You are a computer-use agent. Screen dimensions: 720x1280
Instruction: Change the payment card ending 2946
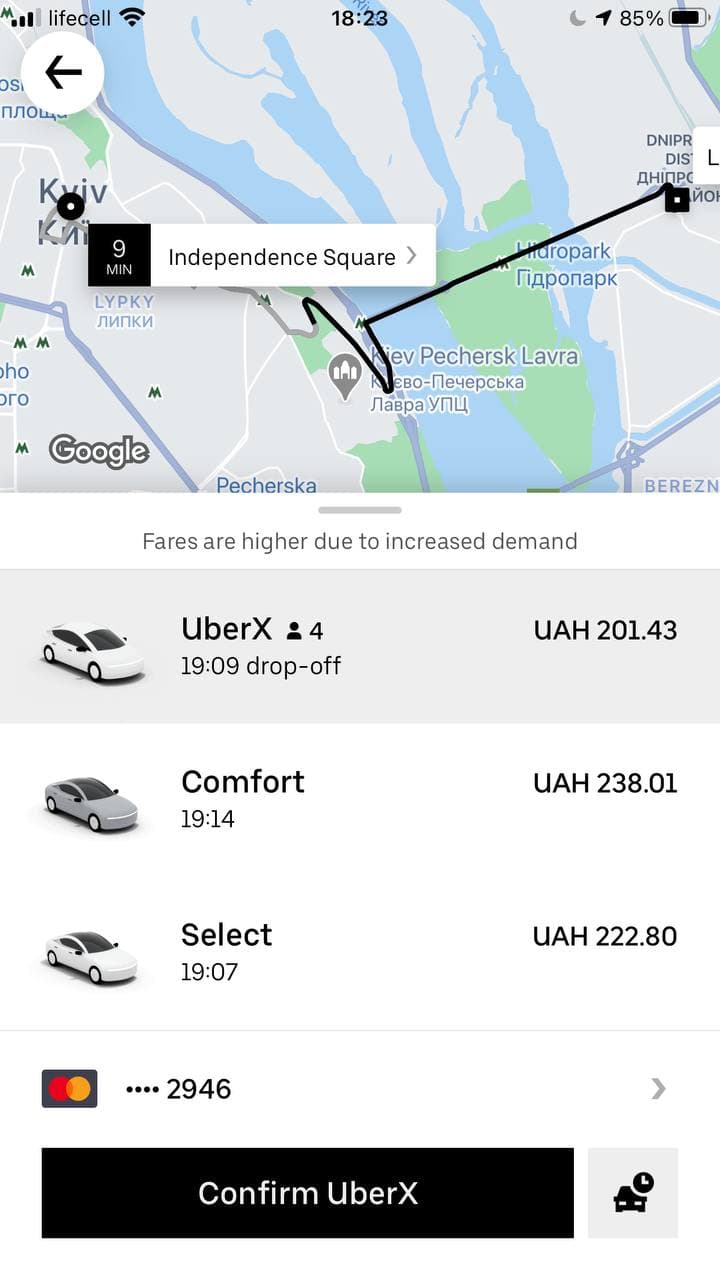[360, 1088]
